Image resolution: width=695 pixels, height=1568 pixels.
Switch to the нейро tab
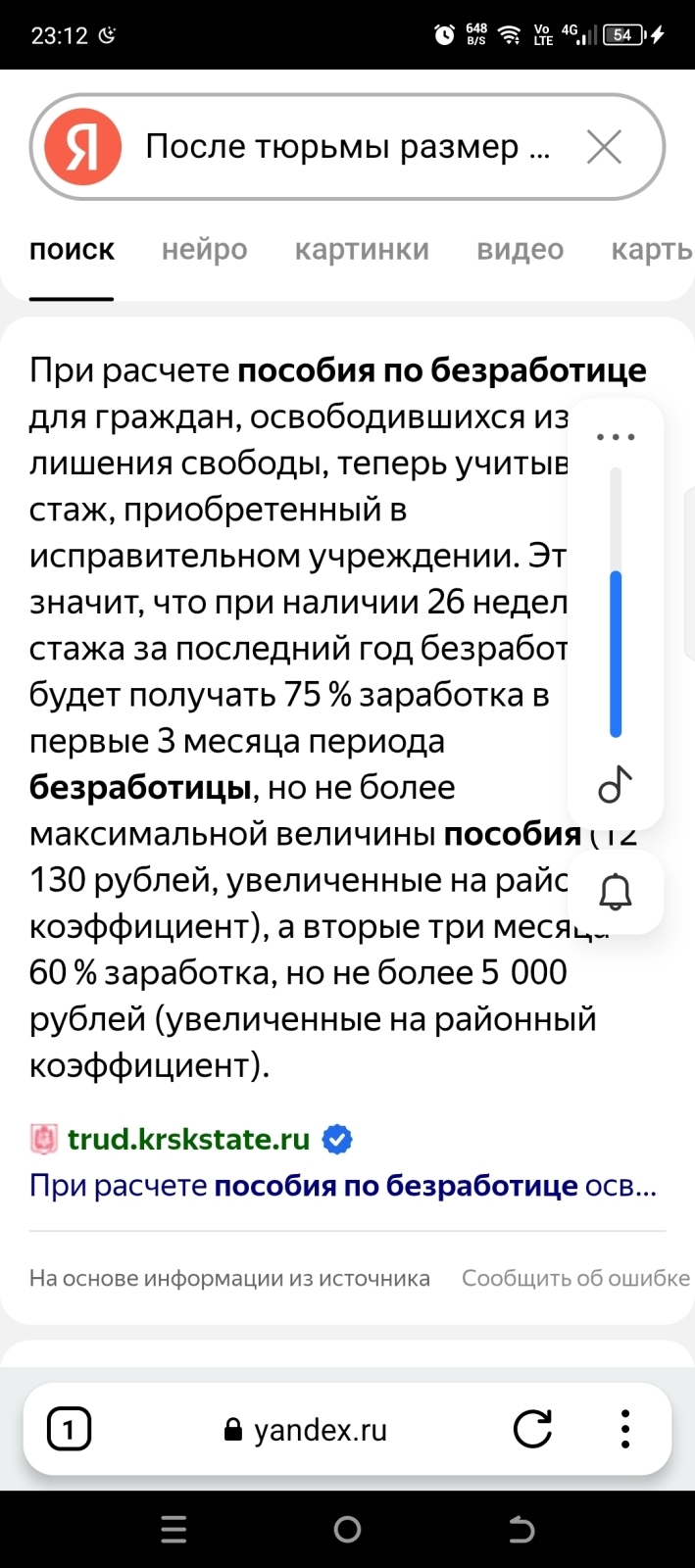click(x=204, y=250)
